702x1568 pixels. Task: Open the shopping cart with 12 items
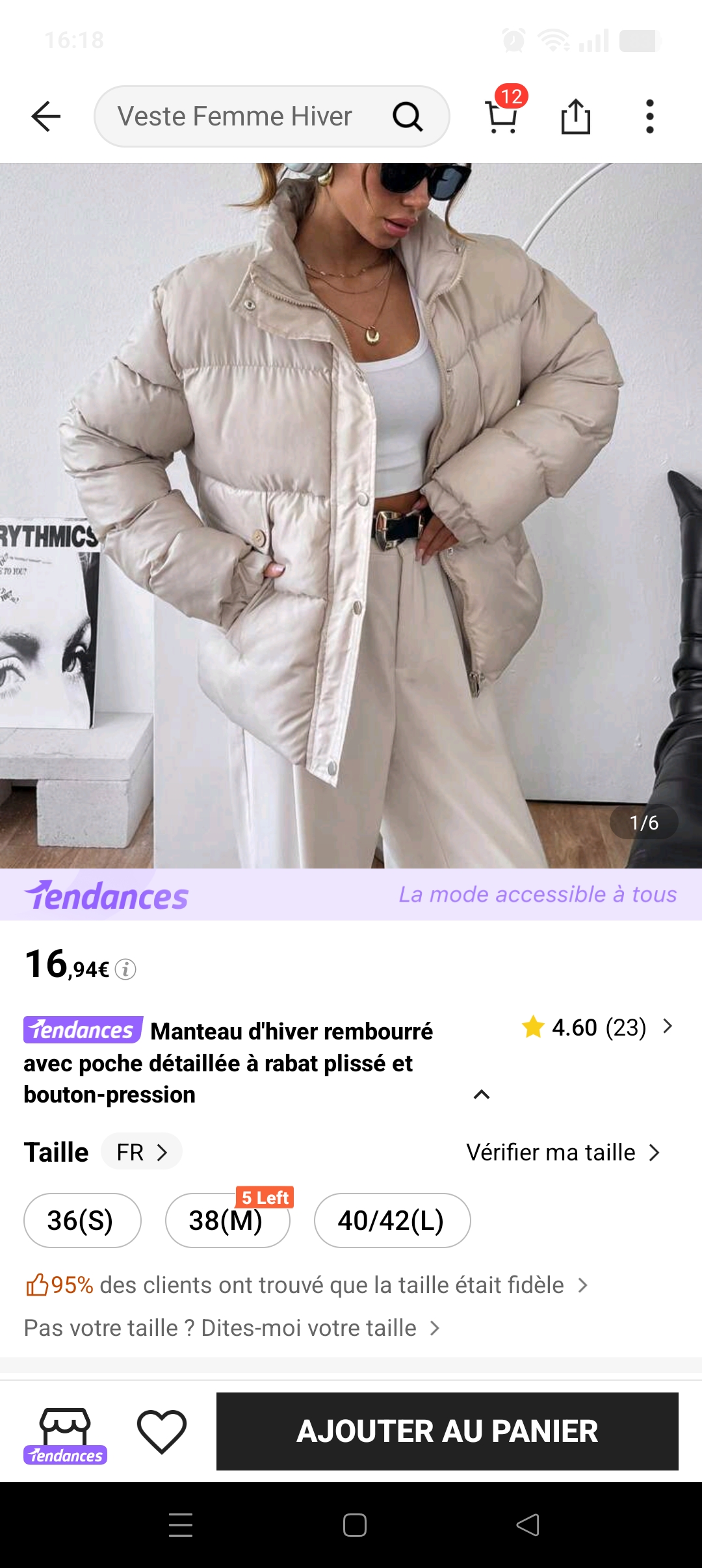coord(502,117)
